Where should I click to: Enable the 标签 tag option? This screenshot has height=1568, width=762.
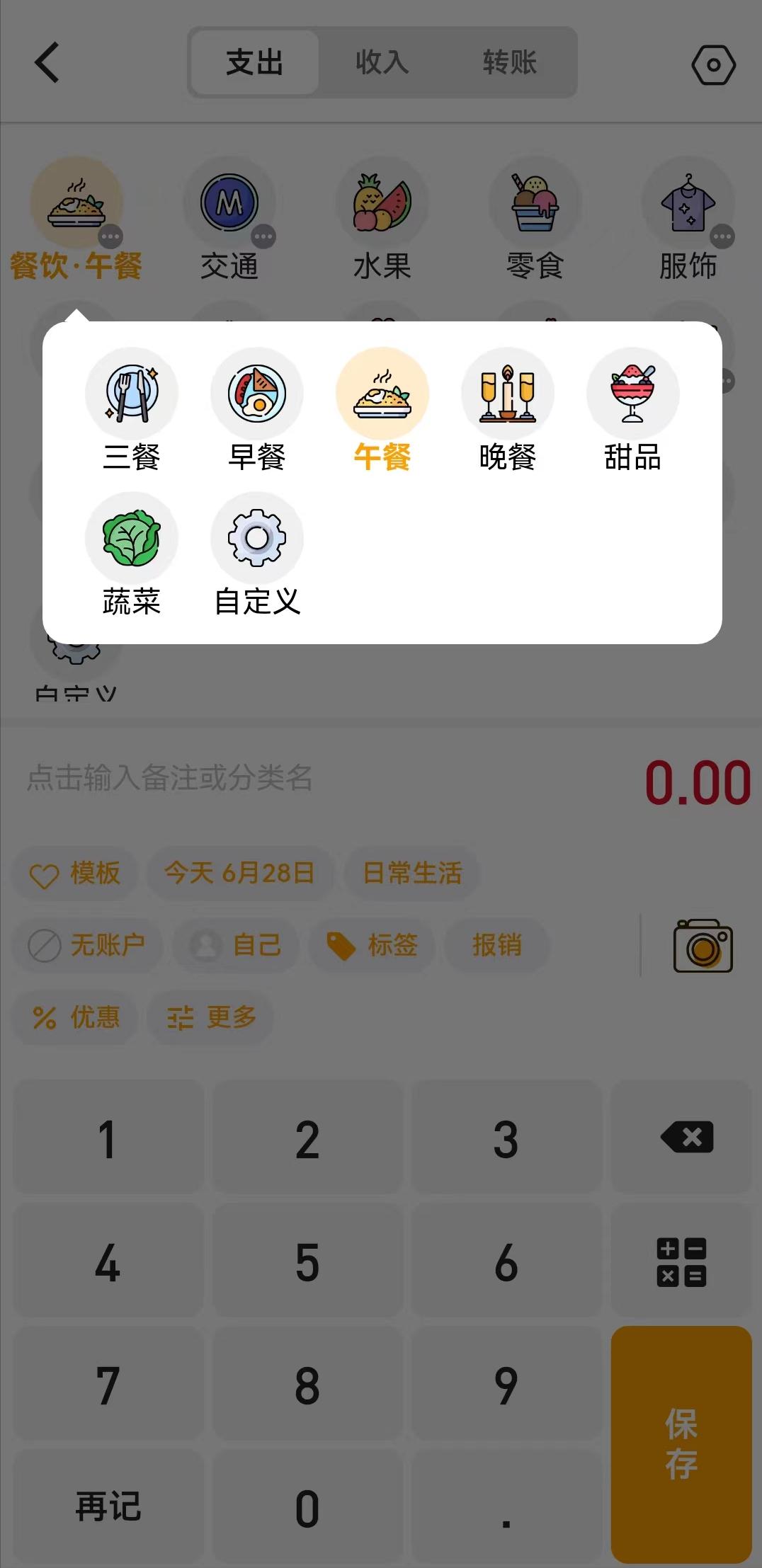(371, 946)
